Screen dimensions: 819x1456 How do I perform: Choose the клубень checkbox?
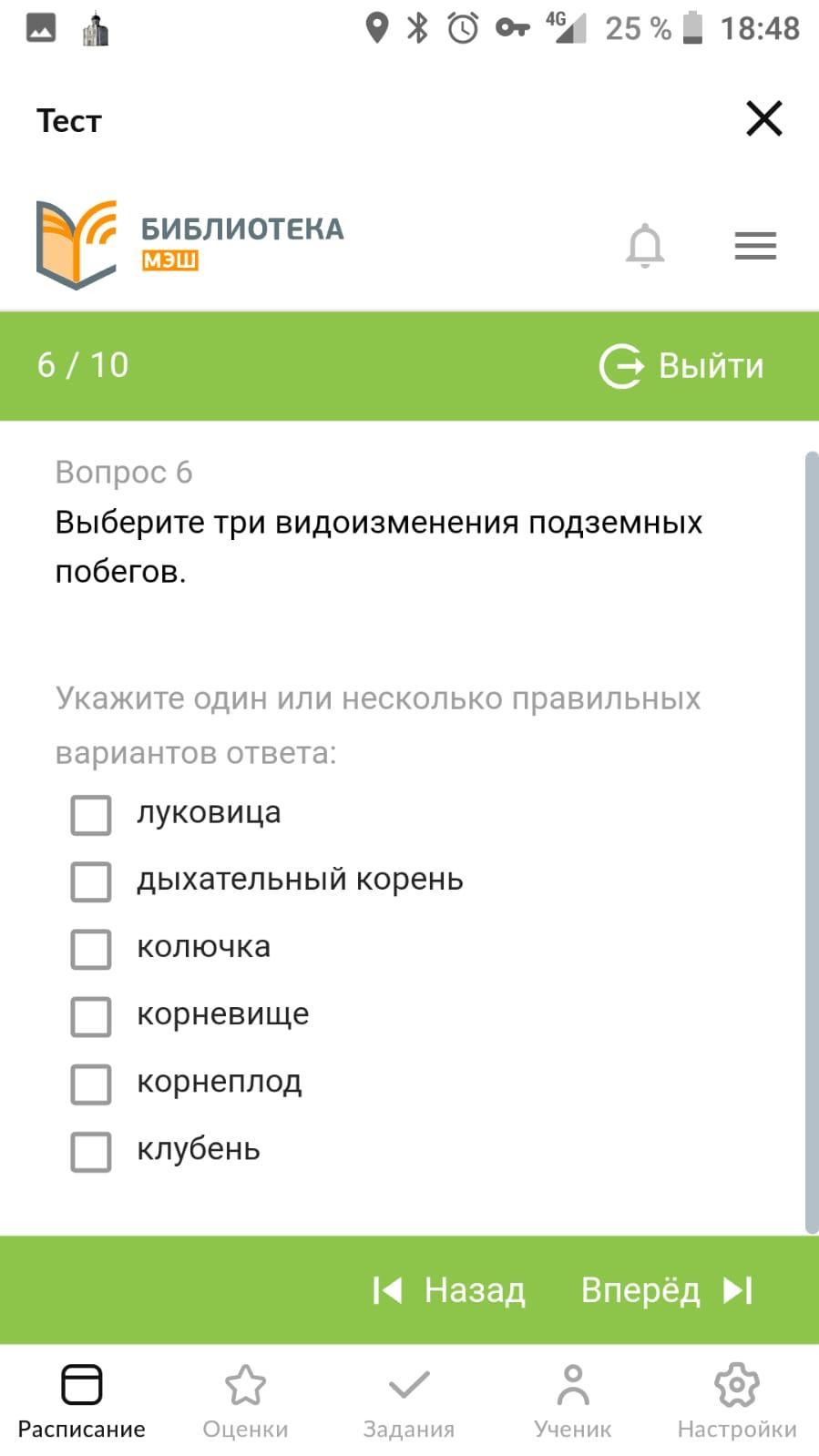[91, 1151]
